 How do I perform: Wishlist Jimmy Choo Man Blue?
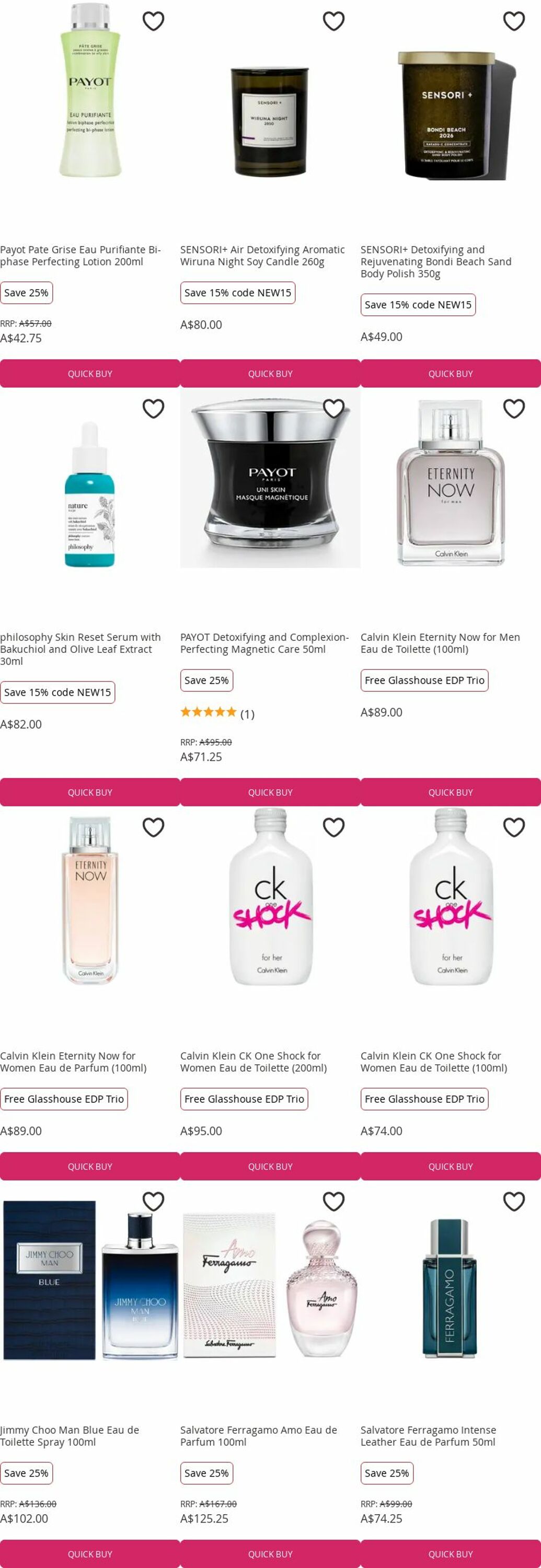coord(153,1201)
